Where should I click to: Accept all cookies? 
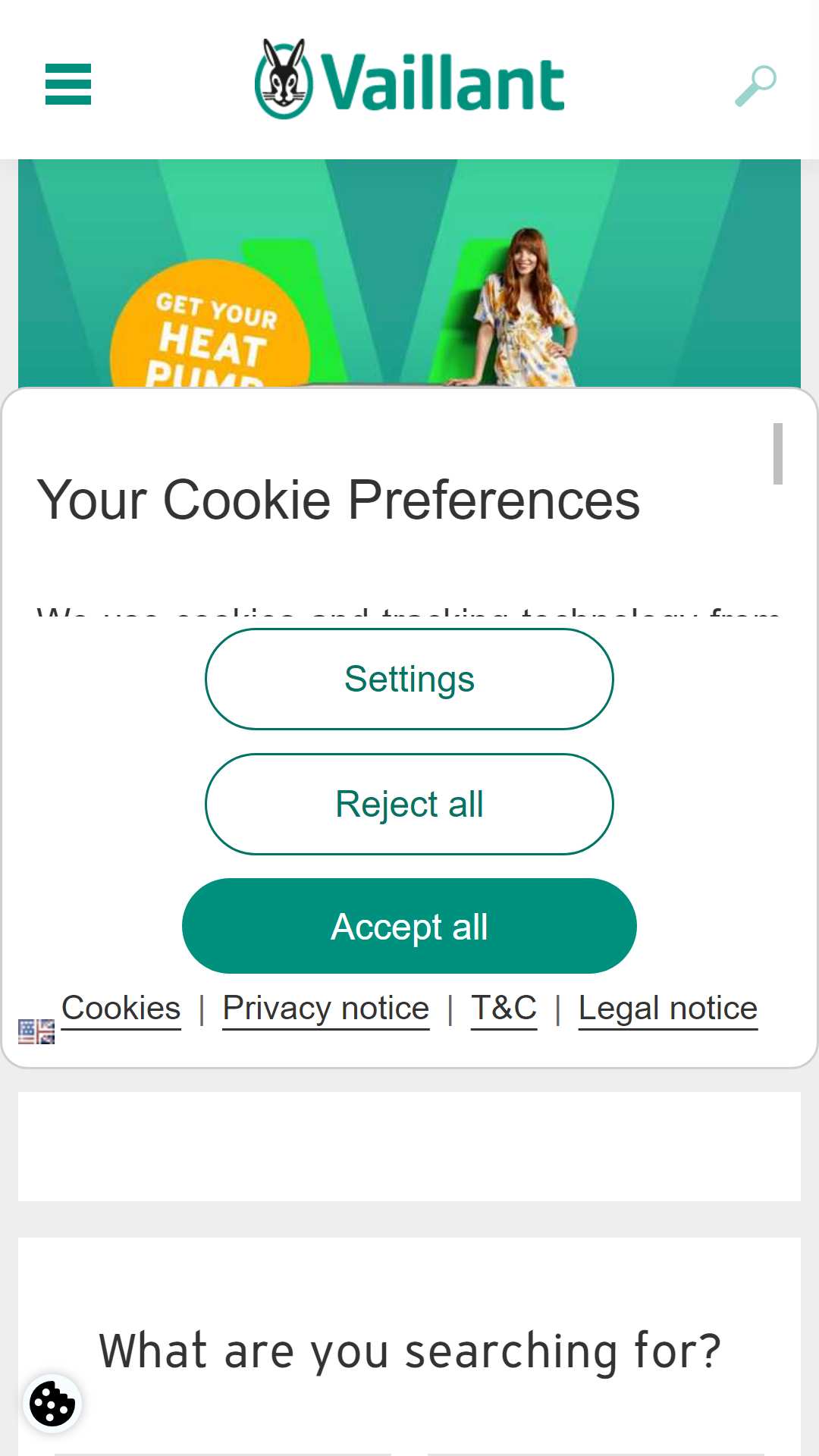(x=409, y=926)
